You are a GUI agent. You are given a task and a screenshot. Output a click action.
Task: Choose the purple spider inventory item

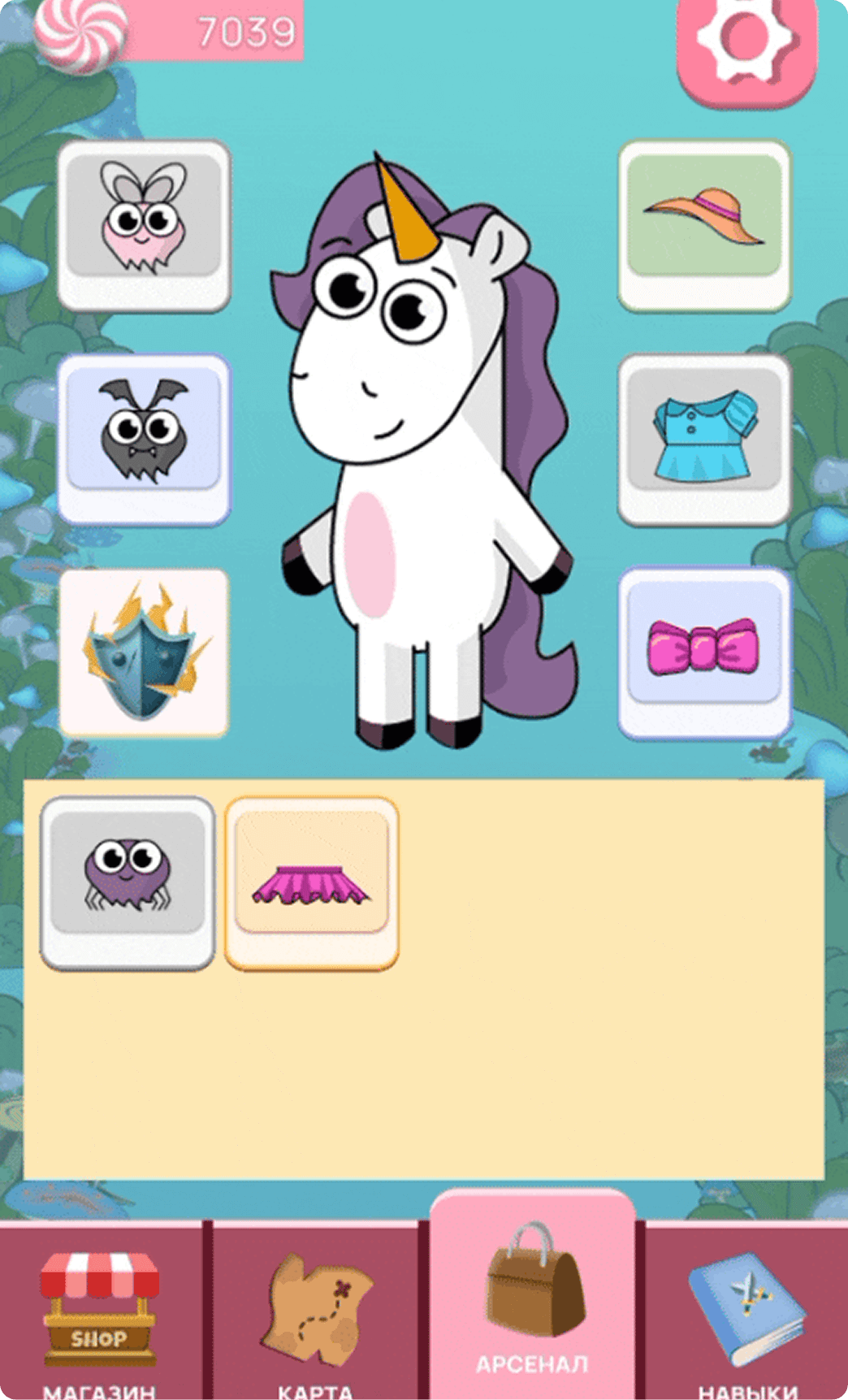click(x=128, y=882)
